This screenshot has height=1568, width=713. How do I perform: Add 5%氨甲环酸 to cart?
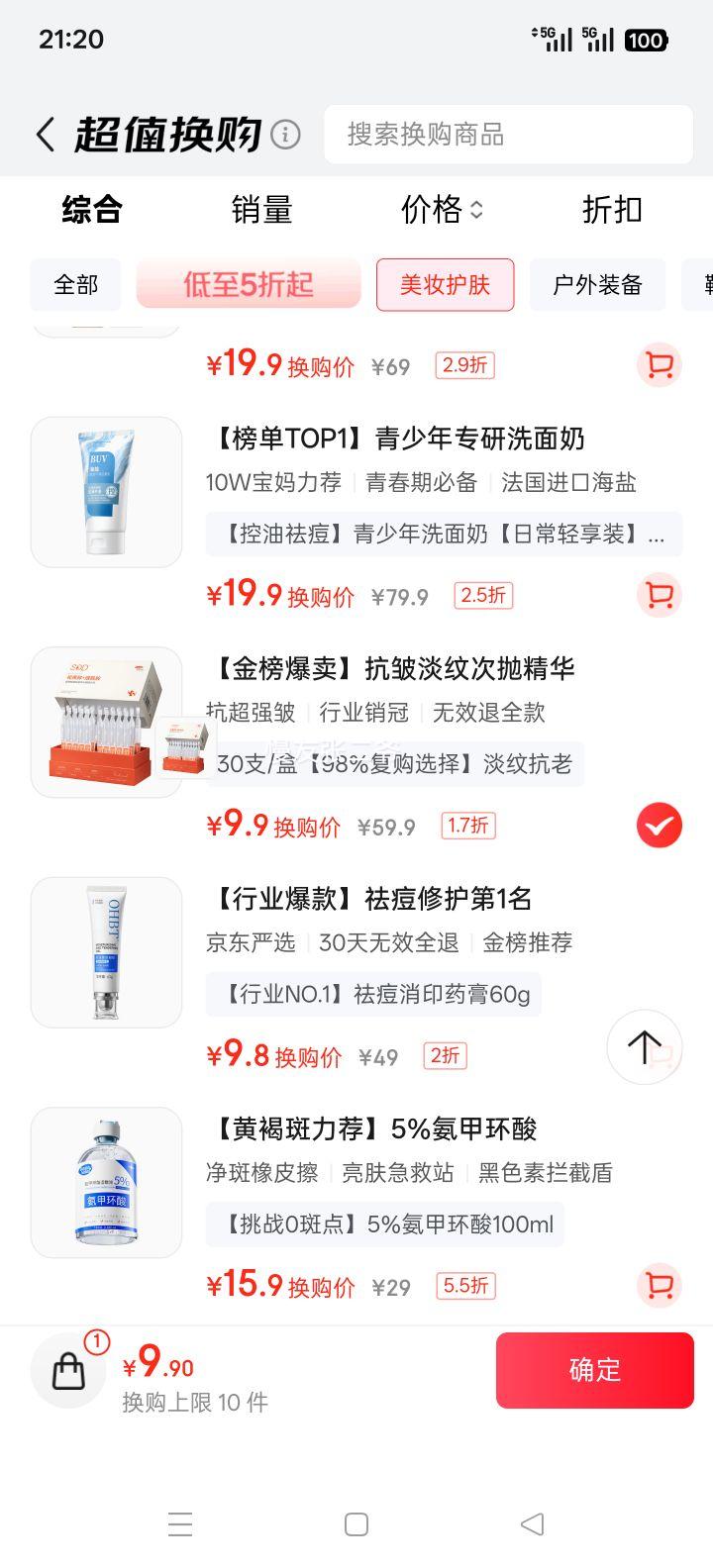pos(659,1286)
